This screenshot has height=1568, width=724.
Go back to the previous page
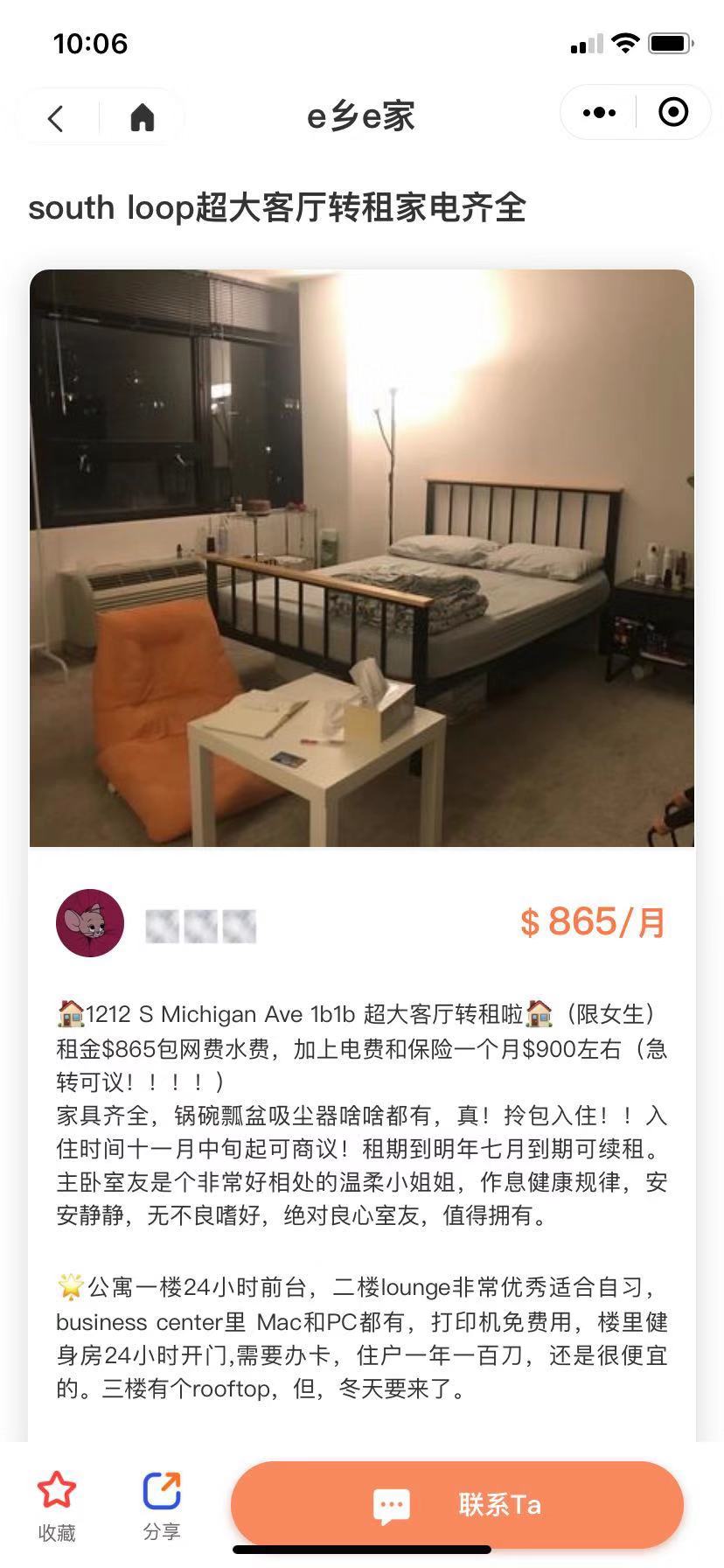click(x=56, y=117)
